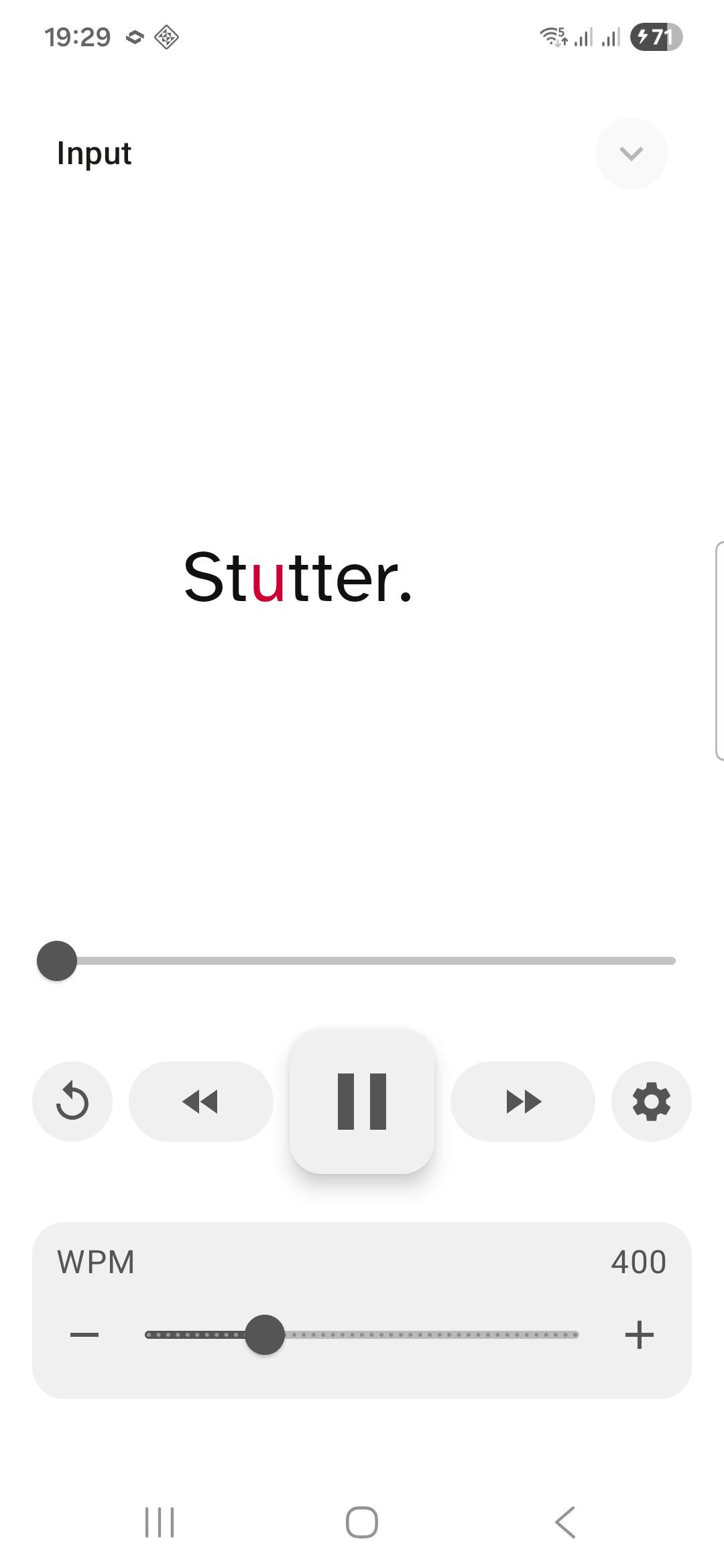This screenshot has height=1568, width=724.
Task: Pause the word playback
Action: (x=362, y=1101)
